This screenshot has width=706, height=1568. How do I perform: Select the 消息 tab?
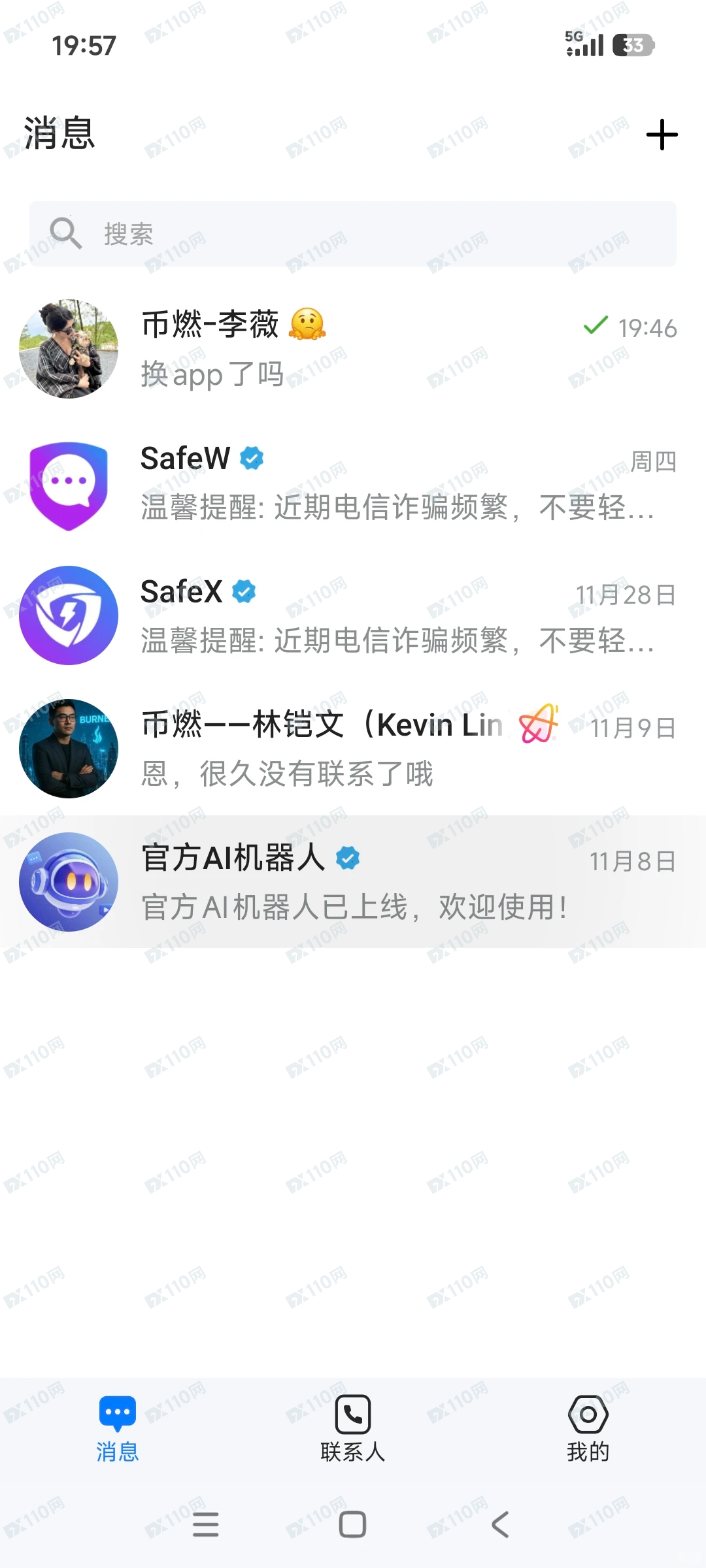118,1428
